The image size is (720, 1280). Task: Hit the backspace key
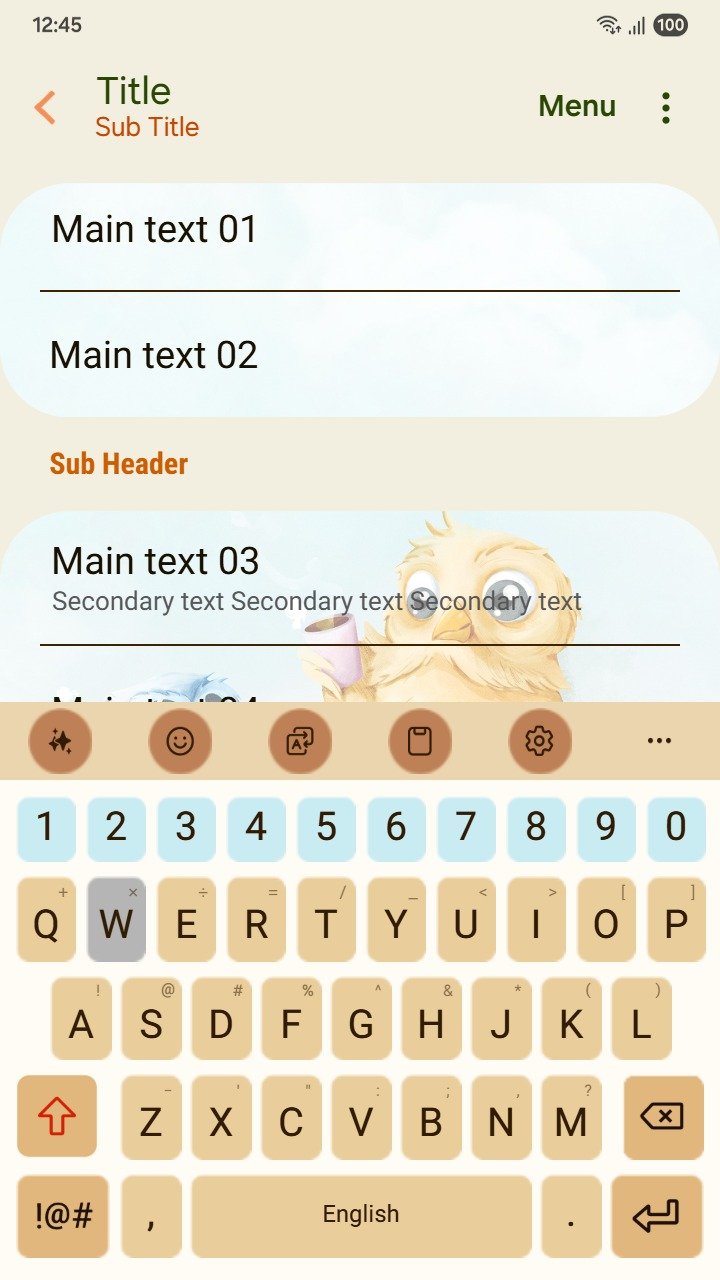tap(662, 1117)
